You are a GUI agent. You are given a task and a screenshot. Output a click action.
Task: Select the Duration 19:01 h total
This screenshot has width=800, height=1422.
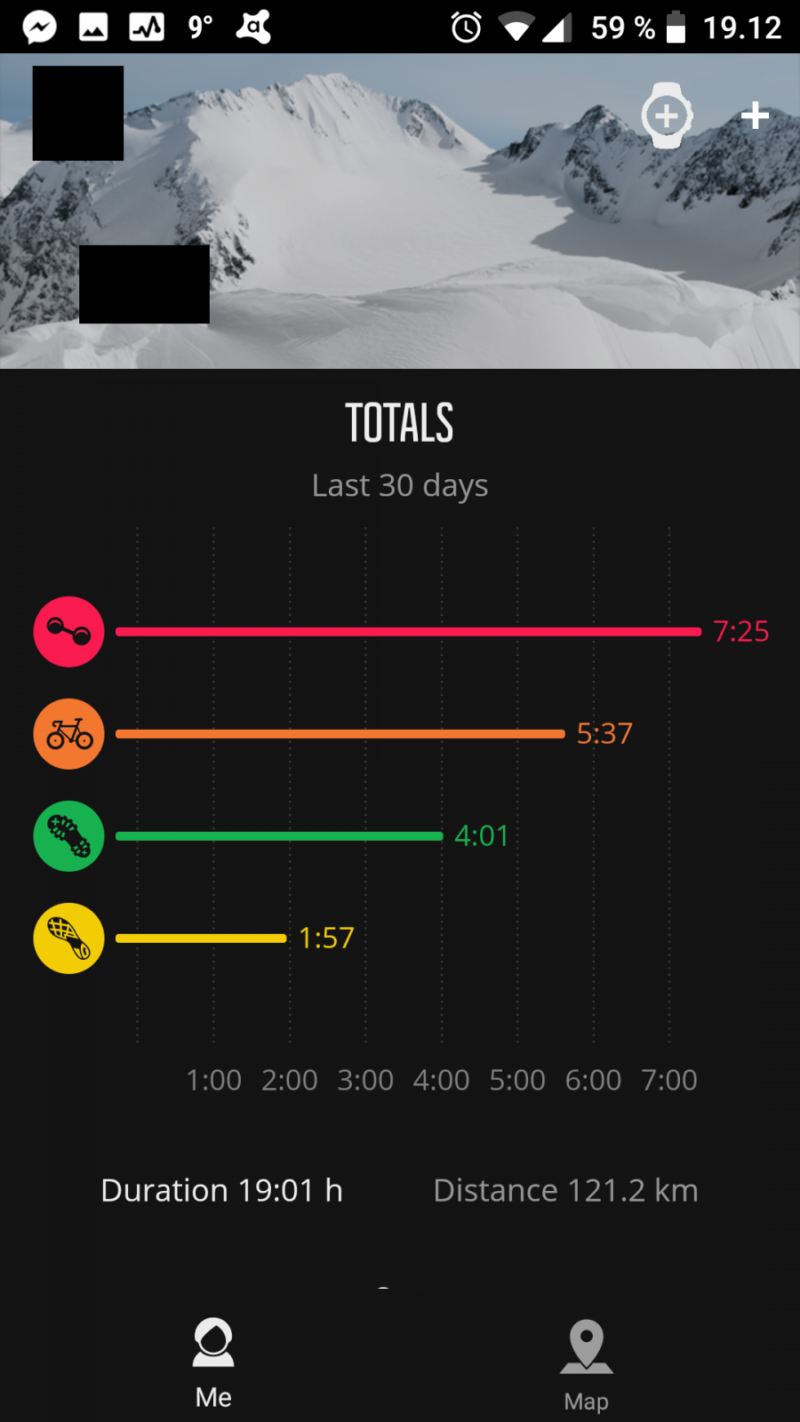point(222,1190)
